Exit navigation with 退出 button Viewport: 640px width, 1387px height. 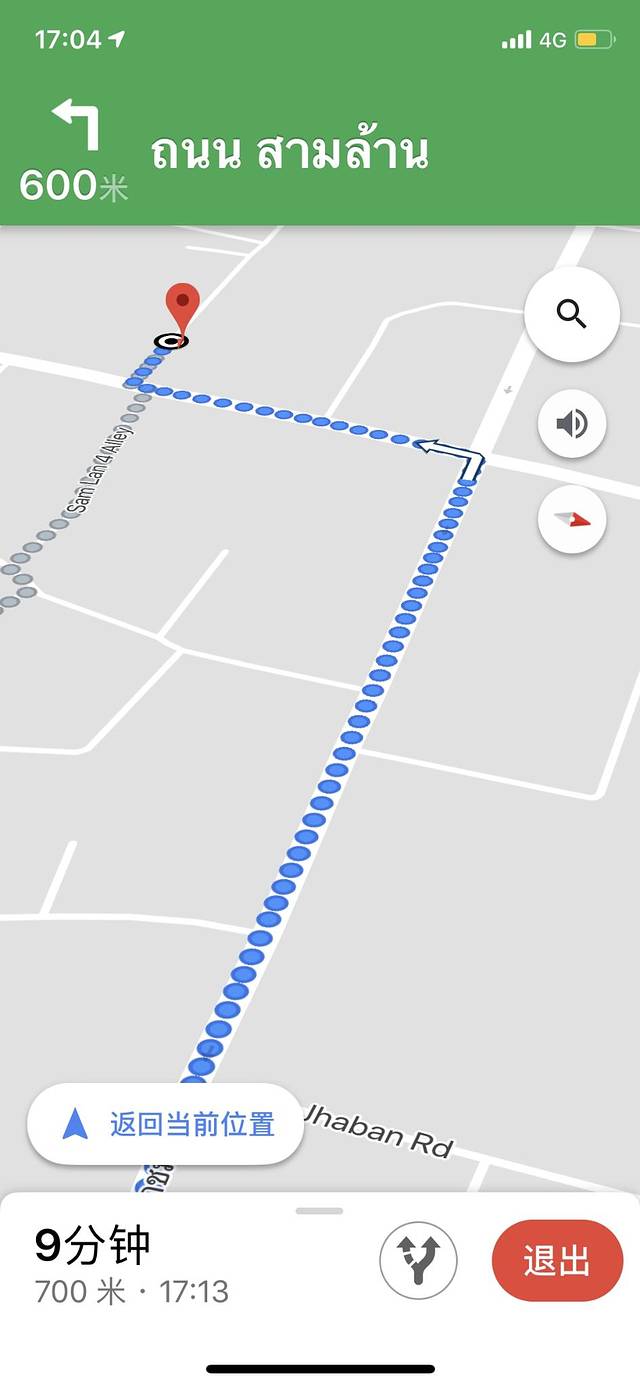[557, 1260]
